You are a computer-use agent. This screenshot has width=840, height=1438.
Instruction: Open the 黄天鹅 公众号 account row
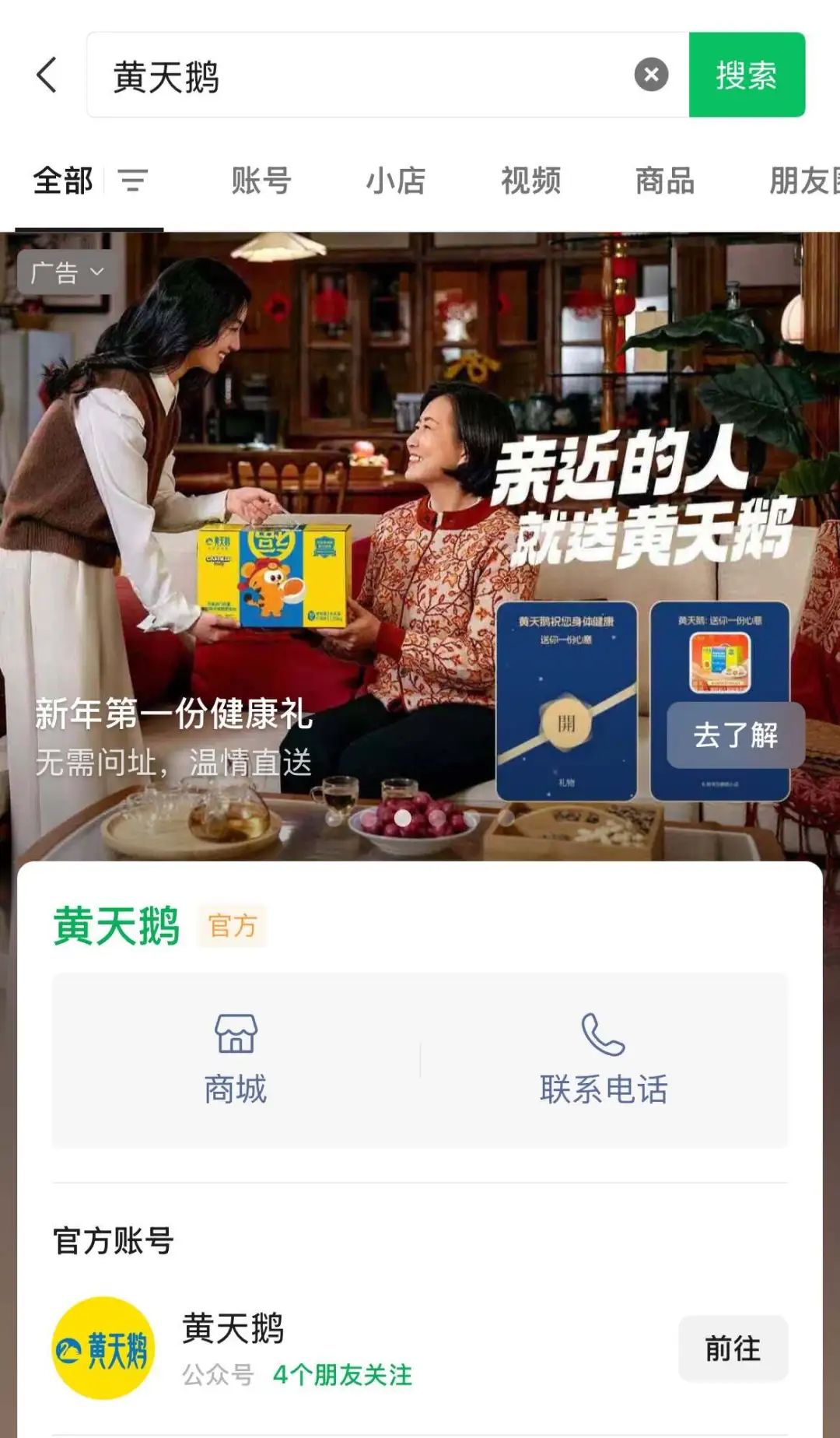350,1349
